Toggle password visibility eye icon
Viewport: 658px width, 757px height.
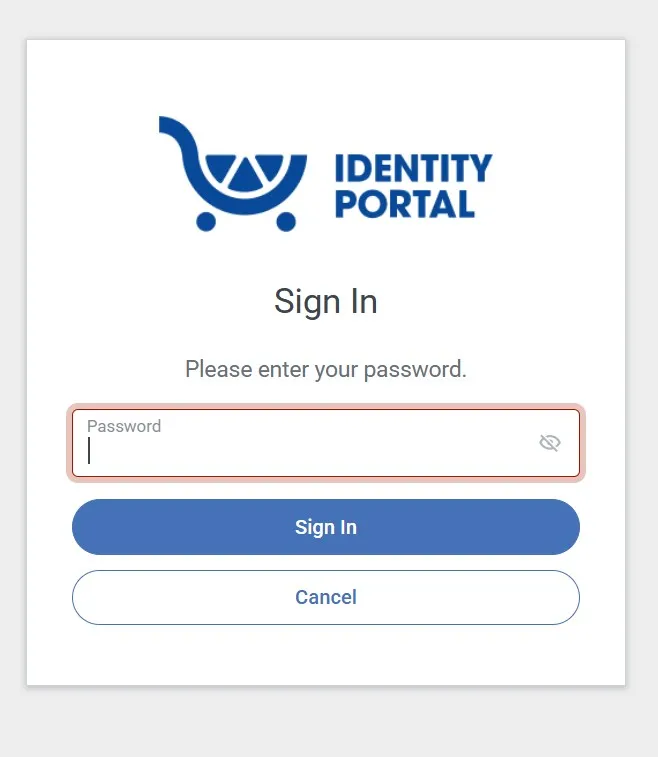[x=549, y=443]
